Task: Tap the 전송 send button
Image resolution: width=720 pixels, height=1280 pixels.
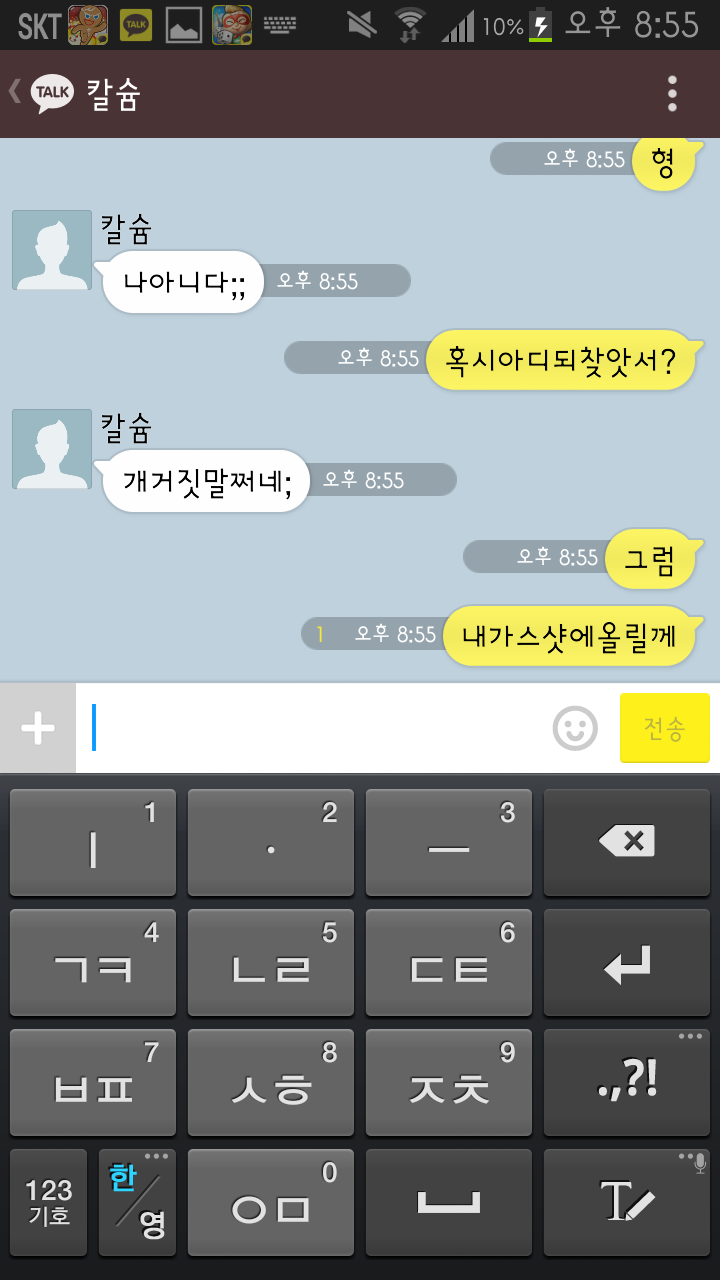Action: coord(664,728)
